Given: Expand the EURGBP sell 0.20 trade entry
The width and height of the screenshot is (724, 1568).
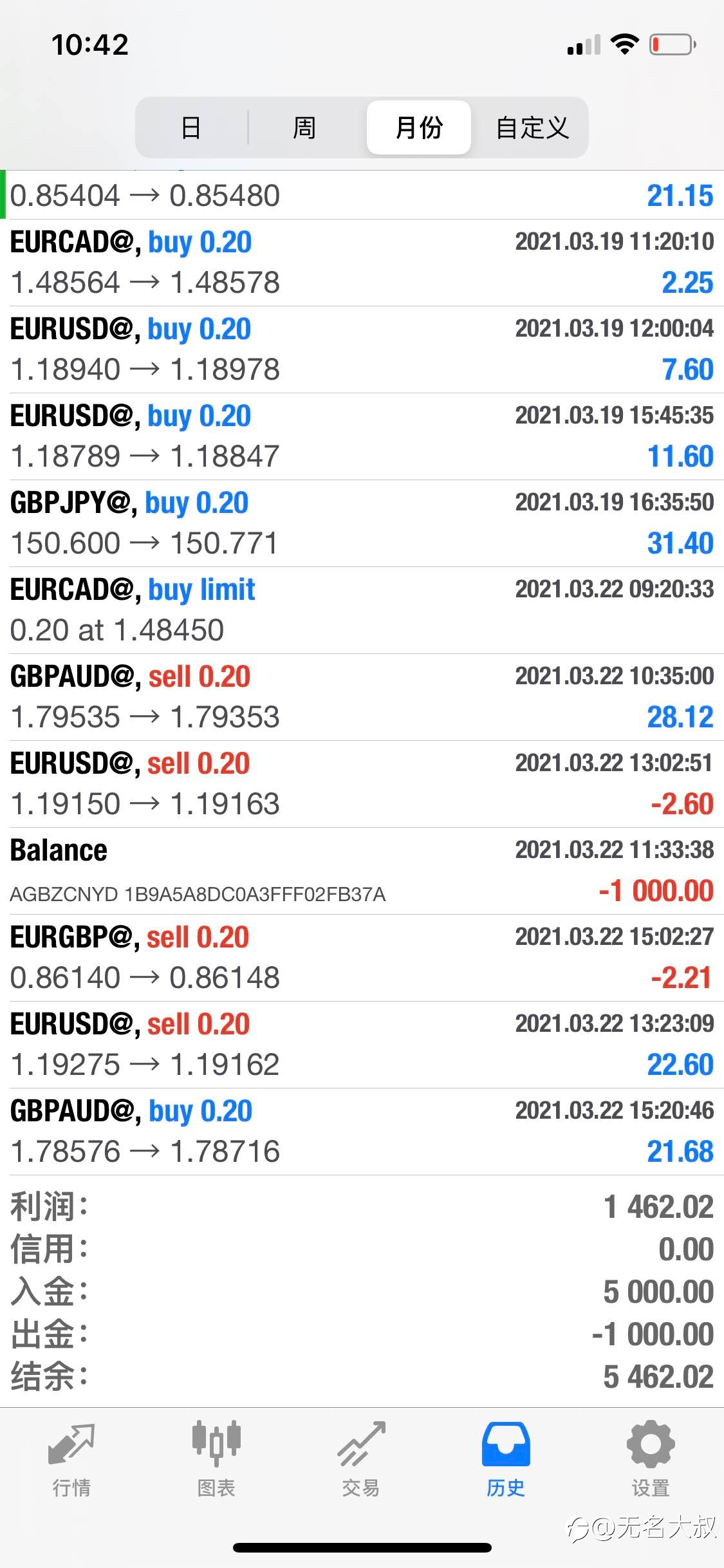Looking at the screenshot, I should 362,958.
